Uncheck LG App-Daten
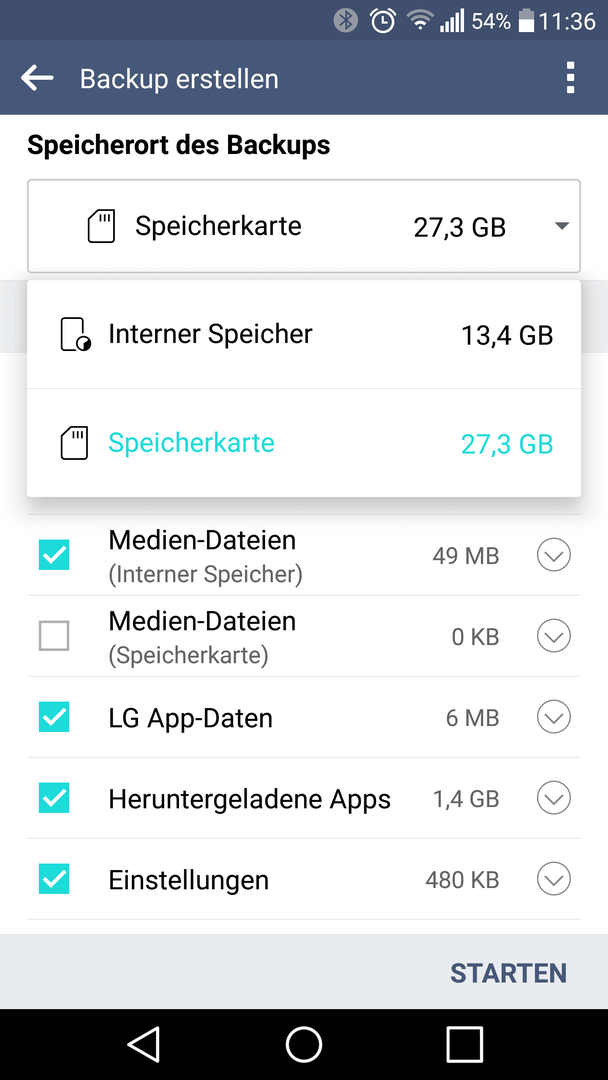Viewport: 608px width, 1080px height. tap(54, 717)
